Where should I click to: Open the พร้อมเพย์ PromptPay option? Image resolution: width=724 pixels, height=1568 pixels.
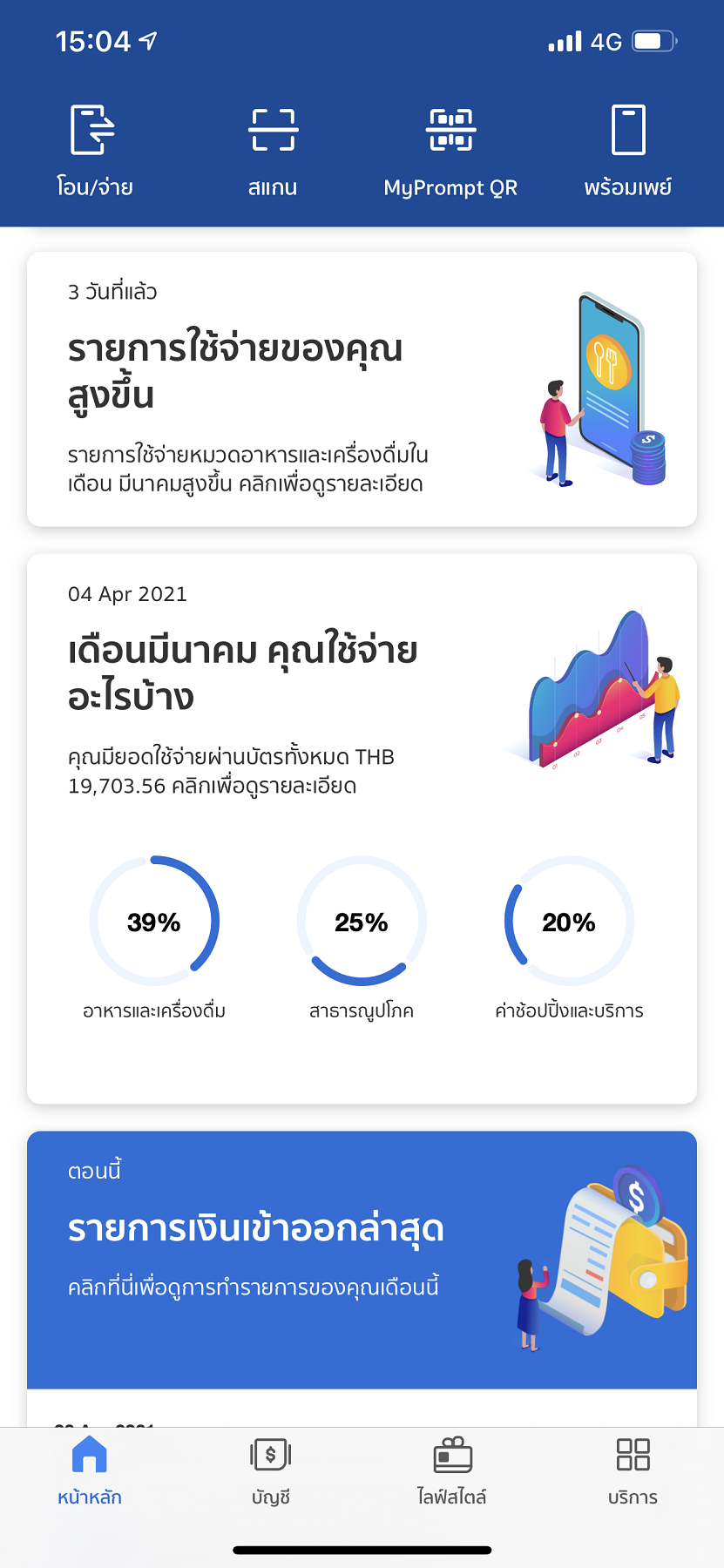click(628, 148)
